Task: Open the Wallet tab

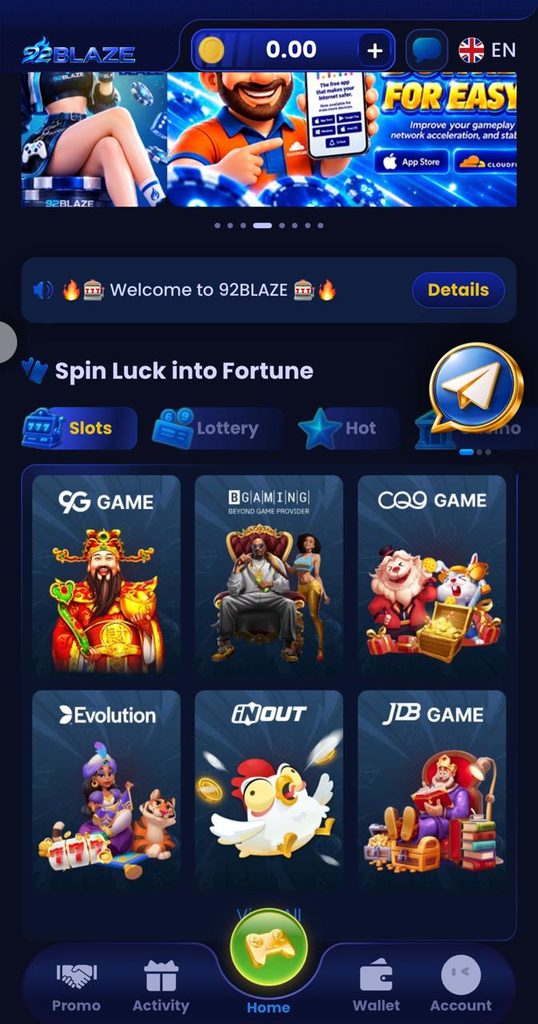Action: point(377,987)
